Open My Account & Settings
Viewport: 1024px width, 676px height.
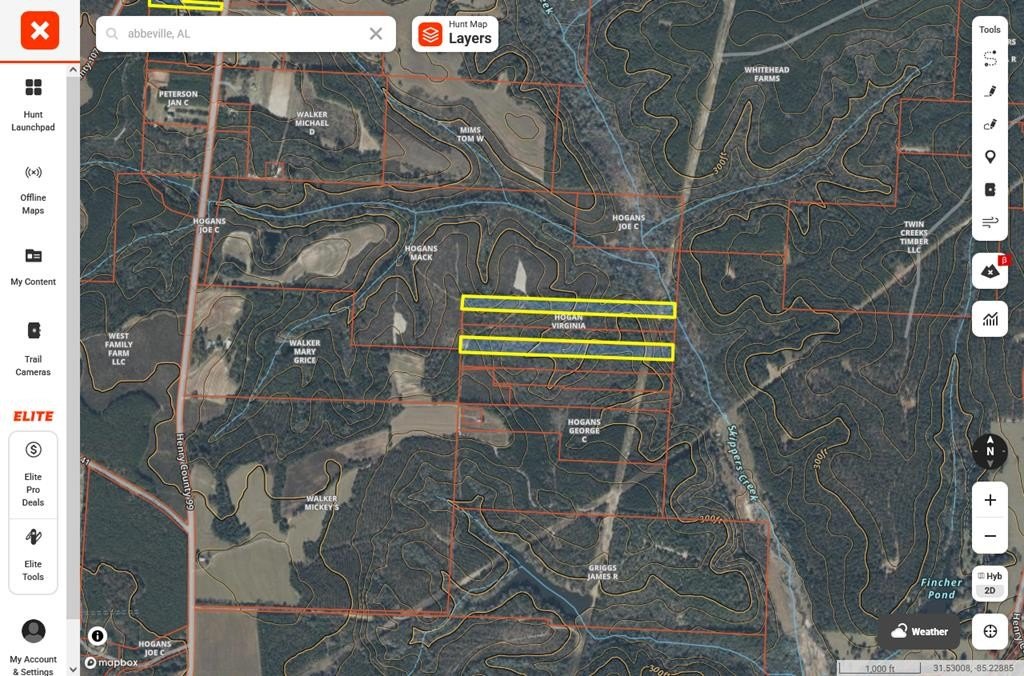pyautogui.click(x=33, y=645)
